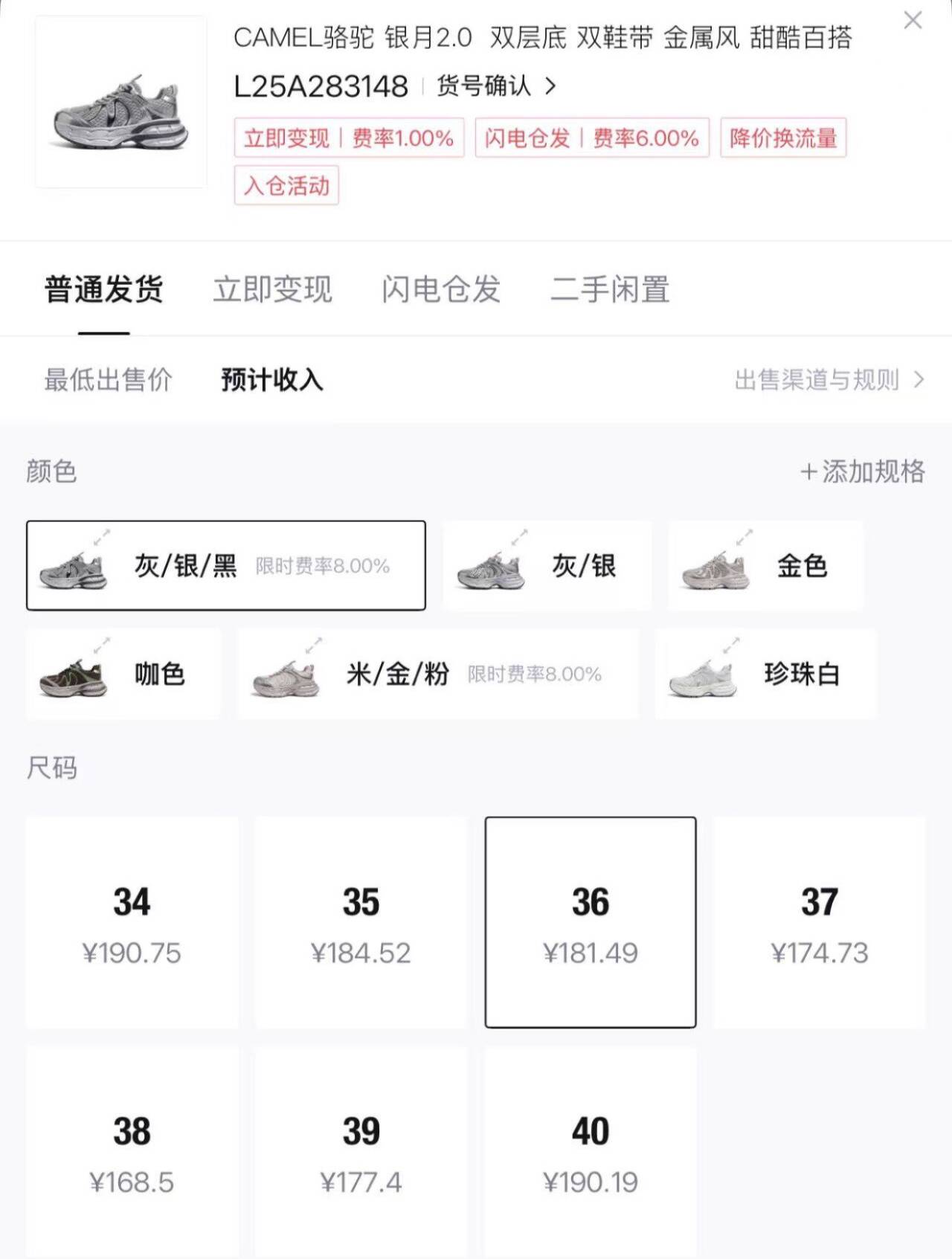Choose the 金色 color option

pyautogui.click(x=765, y=566)
